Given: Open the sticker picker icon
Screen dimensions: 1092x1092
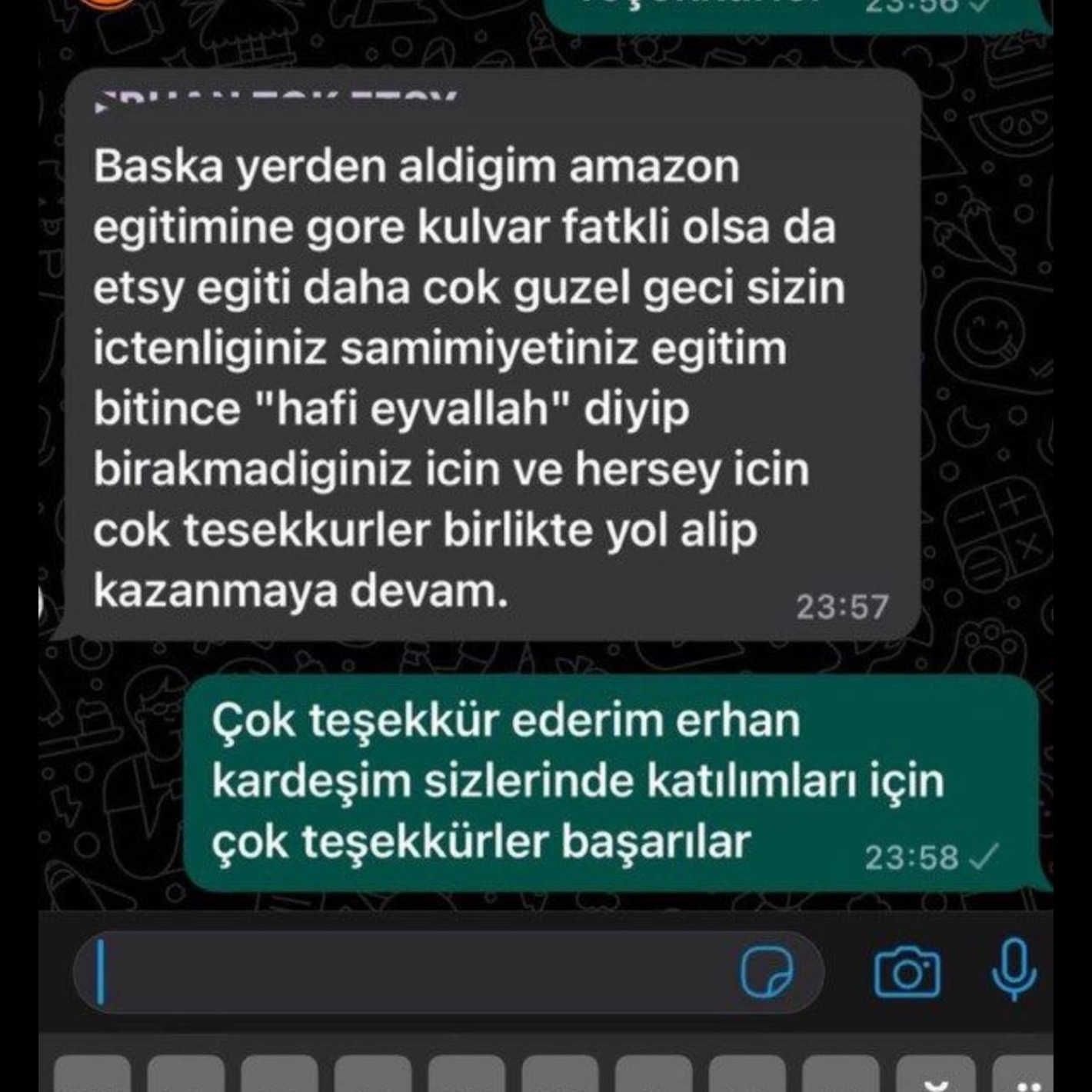Looking at the screenshot, I should (x=767, y=974).
